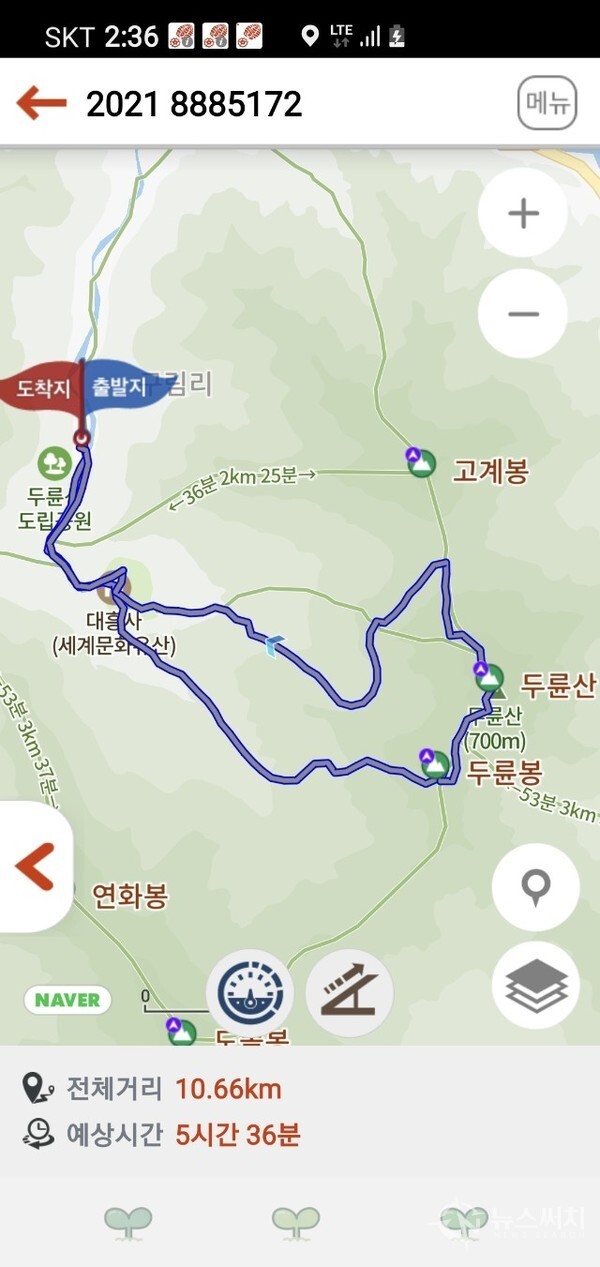Tap the 출발지 start flag
This screenshot has height=1267, width=600.
(122, 386)
